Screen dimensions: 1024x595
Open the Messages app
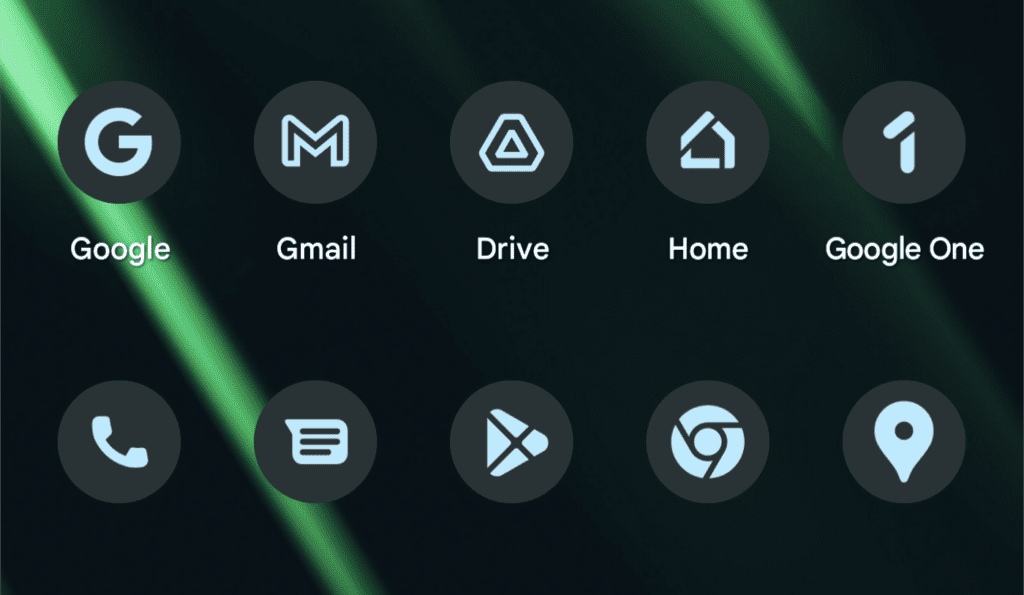point(315,441)
